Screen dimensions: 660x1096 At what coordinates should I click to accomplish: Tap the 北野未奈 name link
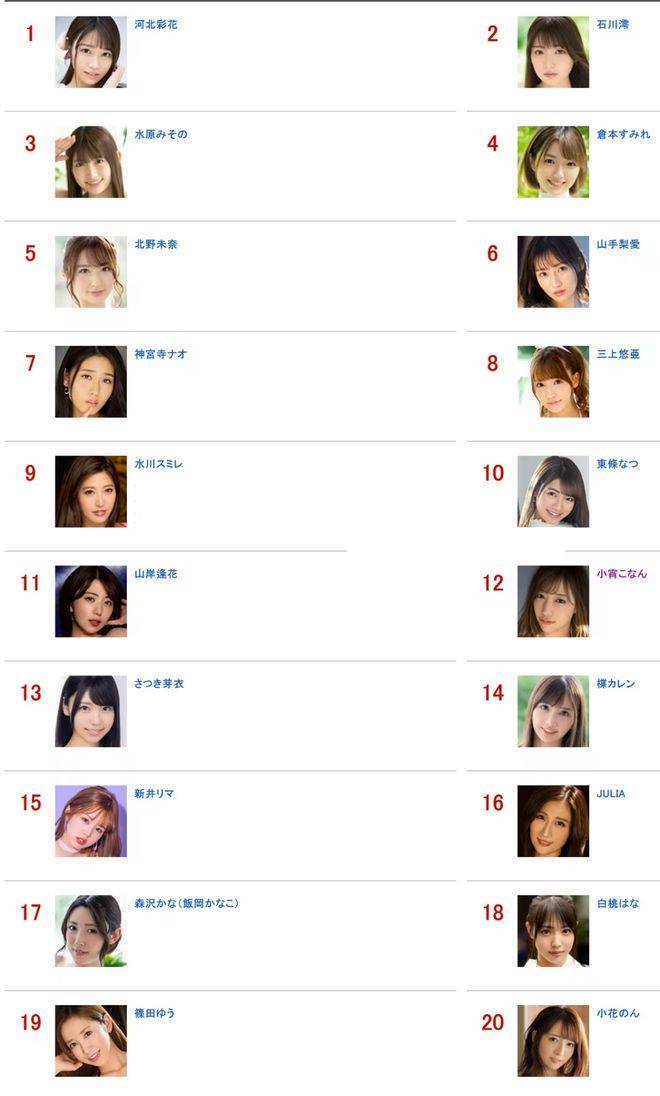point(156,244)
